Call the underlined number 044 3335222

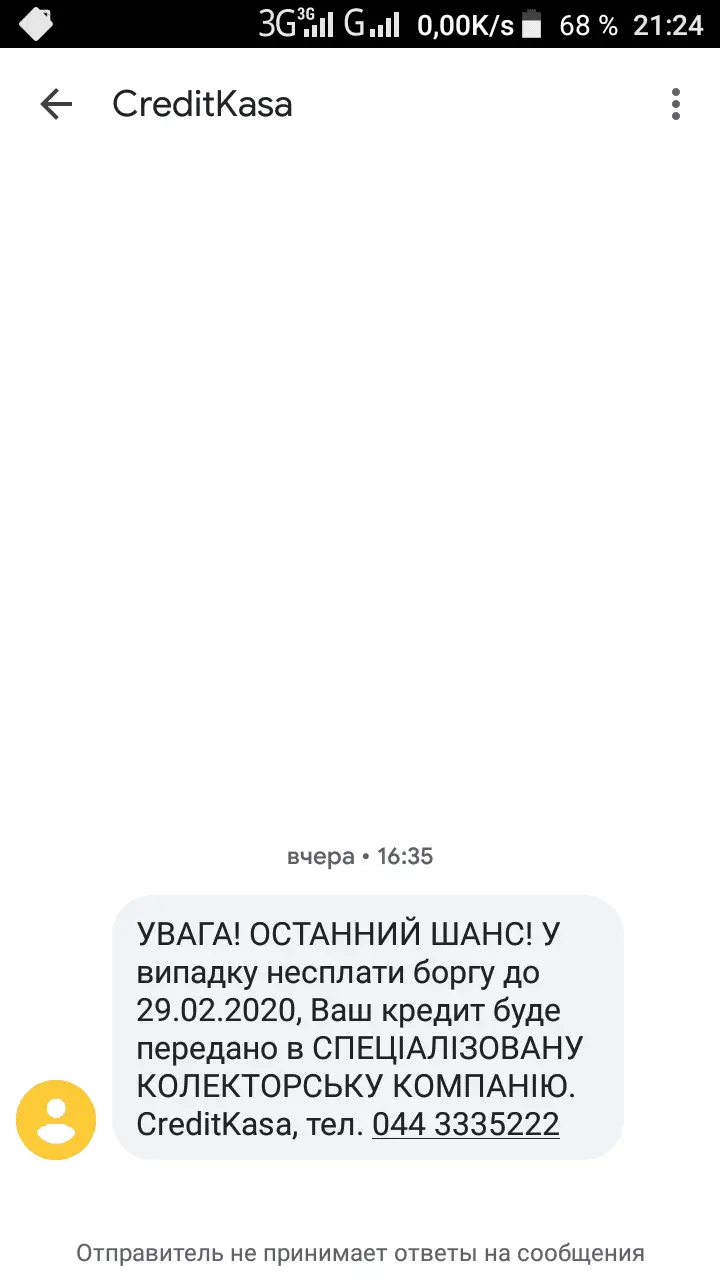click(465, 1124)
